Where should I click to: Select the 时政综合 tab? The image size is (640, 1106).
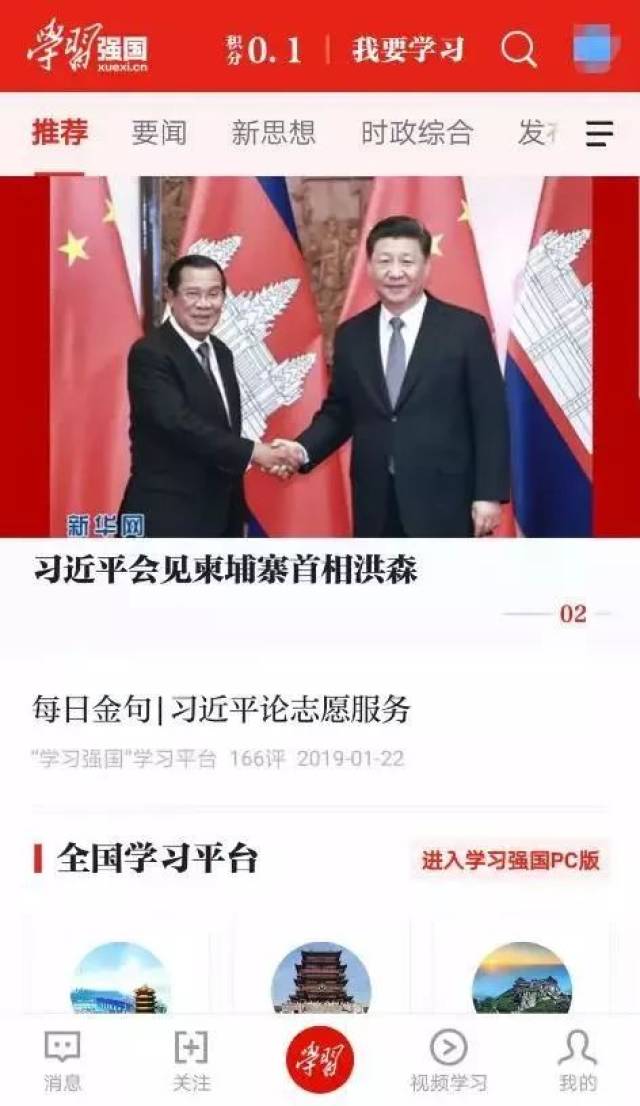coord(416,133)
